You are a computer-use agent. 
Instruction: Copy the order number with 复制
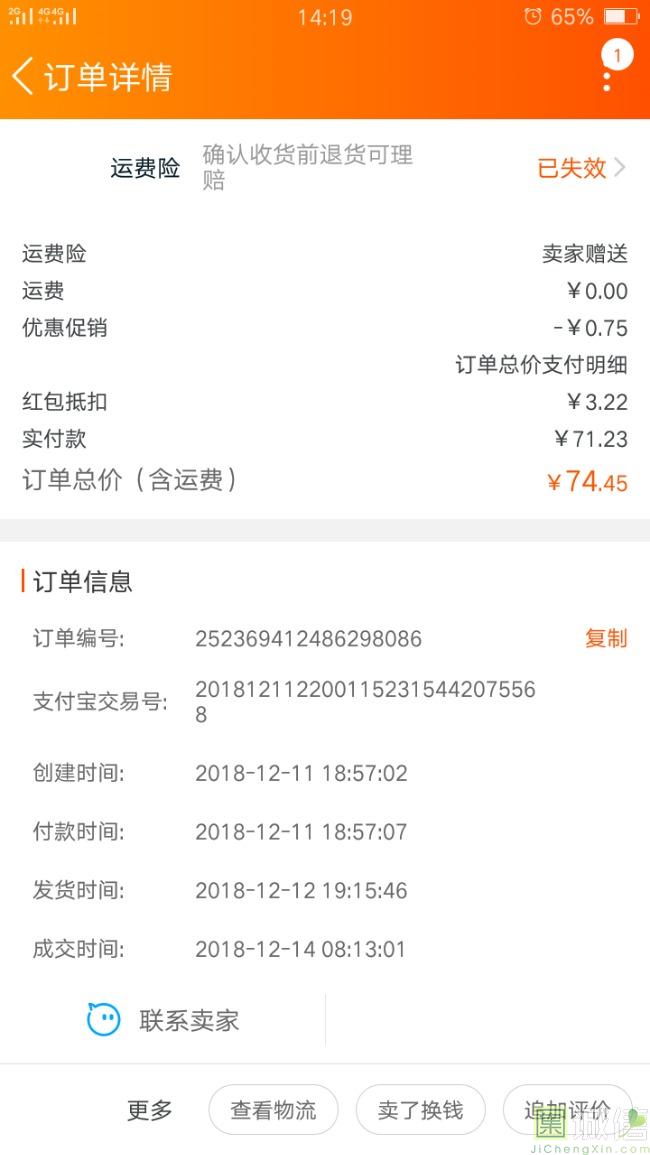coord(606,638)
